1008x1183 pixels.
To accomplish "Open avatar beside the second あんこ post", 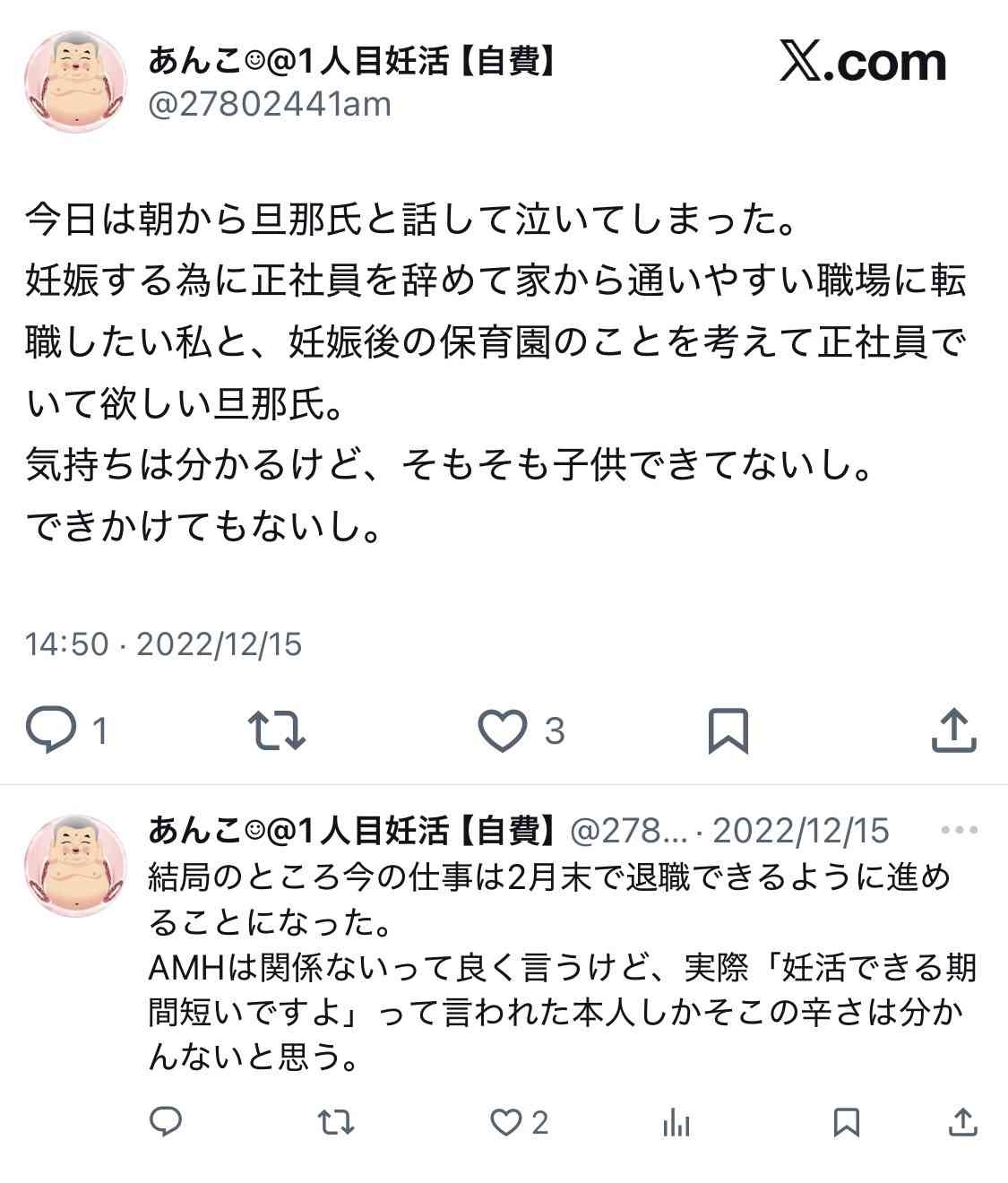I will (x=75, y=865).
